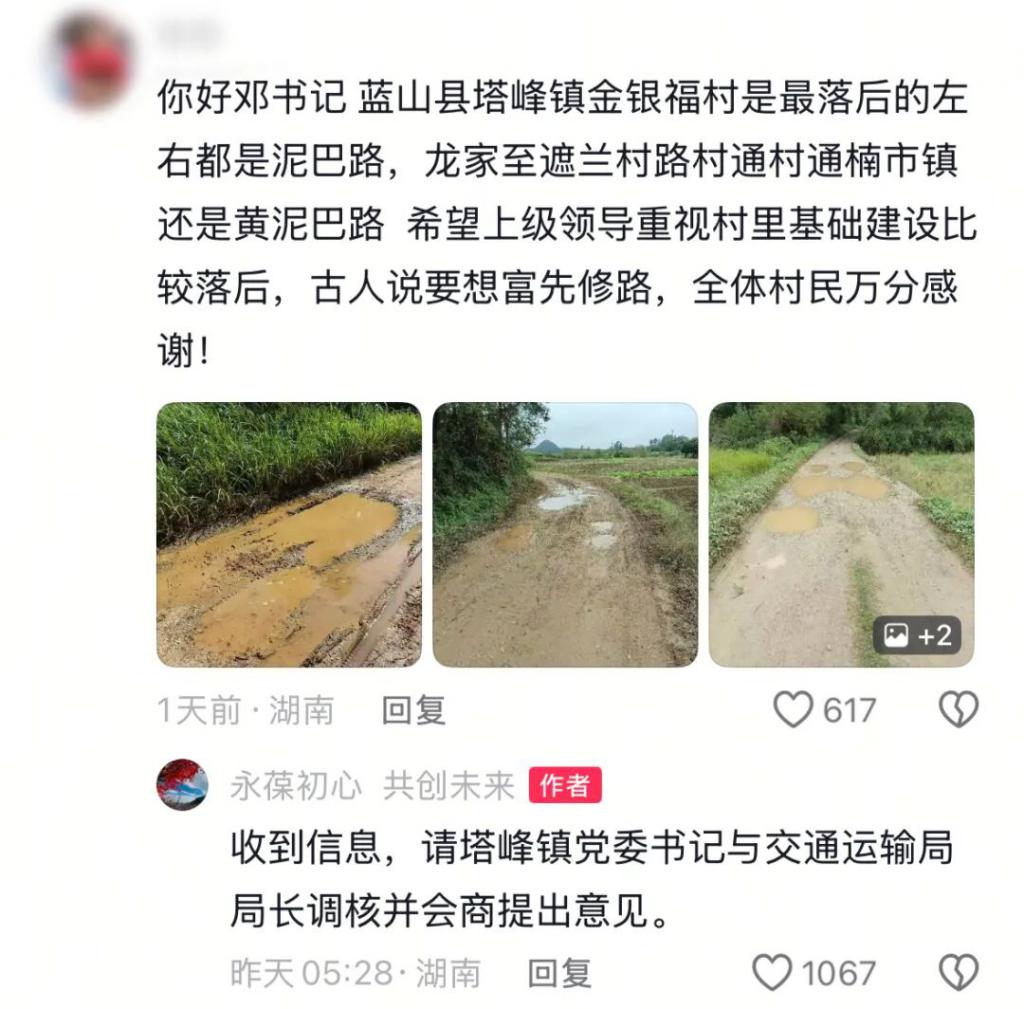Like the author's reply with 1067 likes
This screenshot has height=1009, width=1024.
pos(772,972)
